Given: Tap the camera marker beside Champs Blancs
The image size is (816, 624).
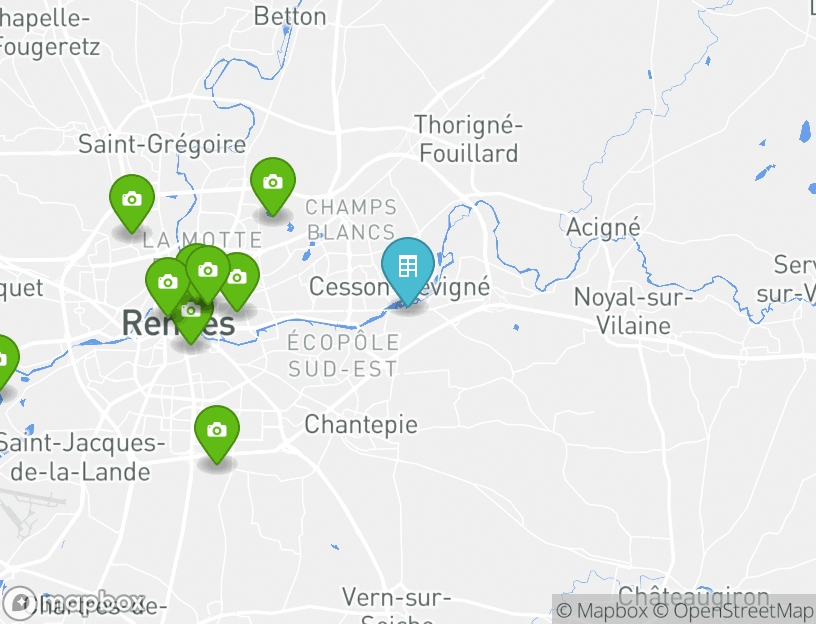Looking at the screenshot, I should tap(272, 183).
